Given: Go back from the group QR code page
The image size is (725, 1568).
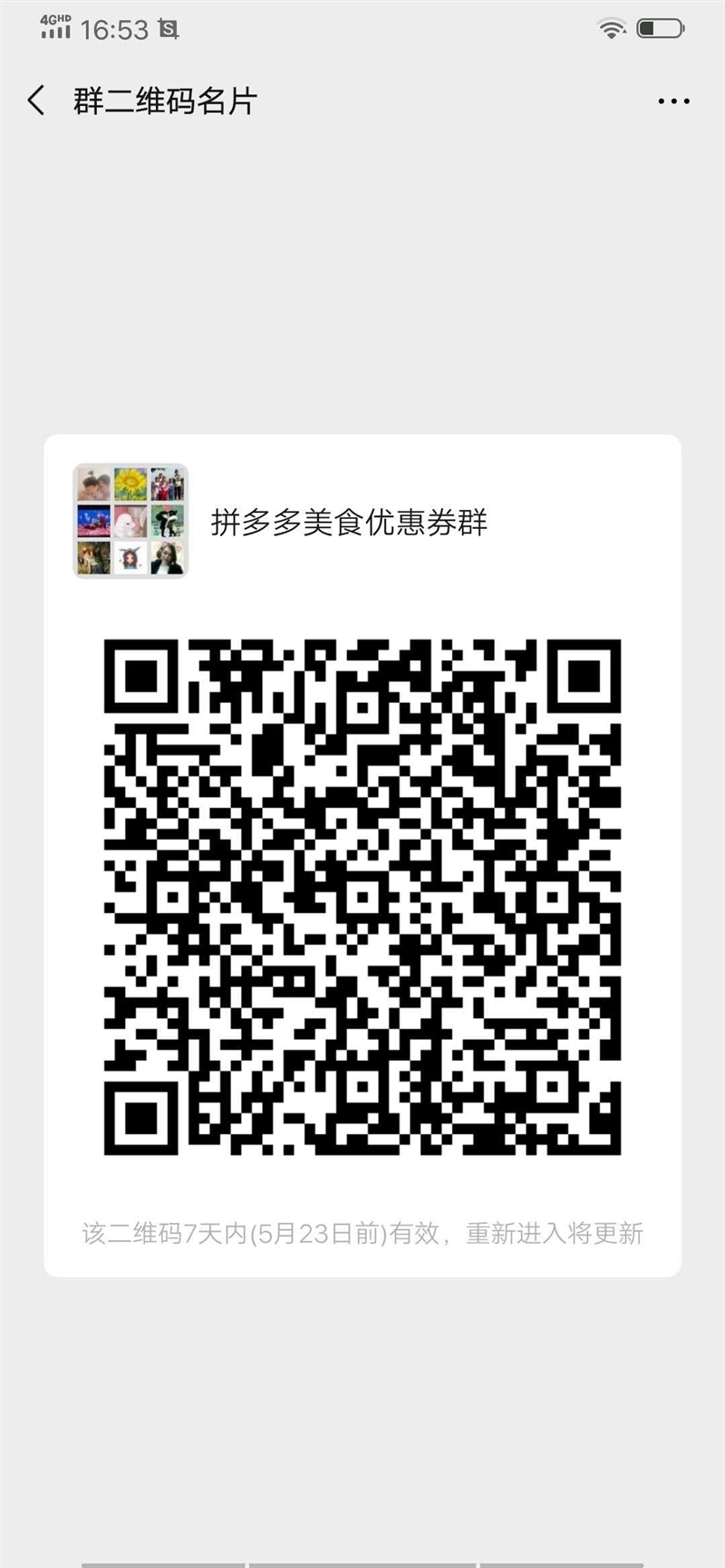Looking at the screenshot, I should click(x=36, y=101).
